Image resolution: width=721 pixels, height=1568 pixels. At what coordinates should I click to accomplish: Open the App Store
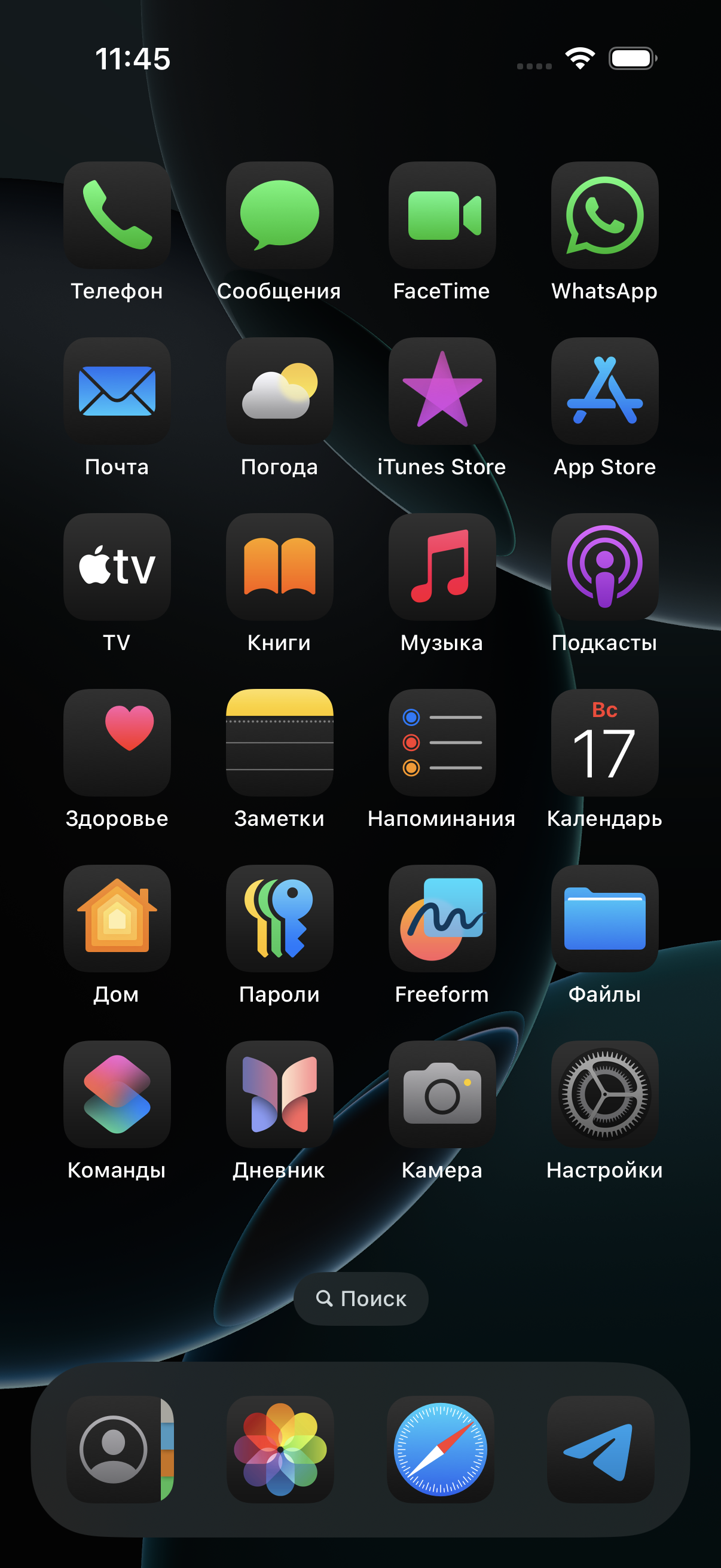(x=604, y=391)
